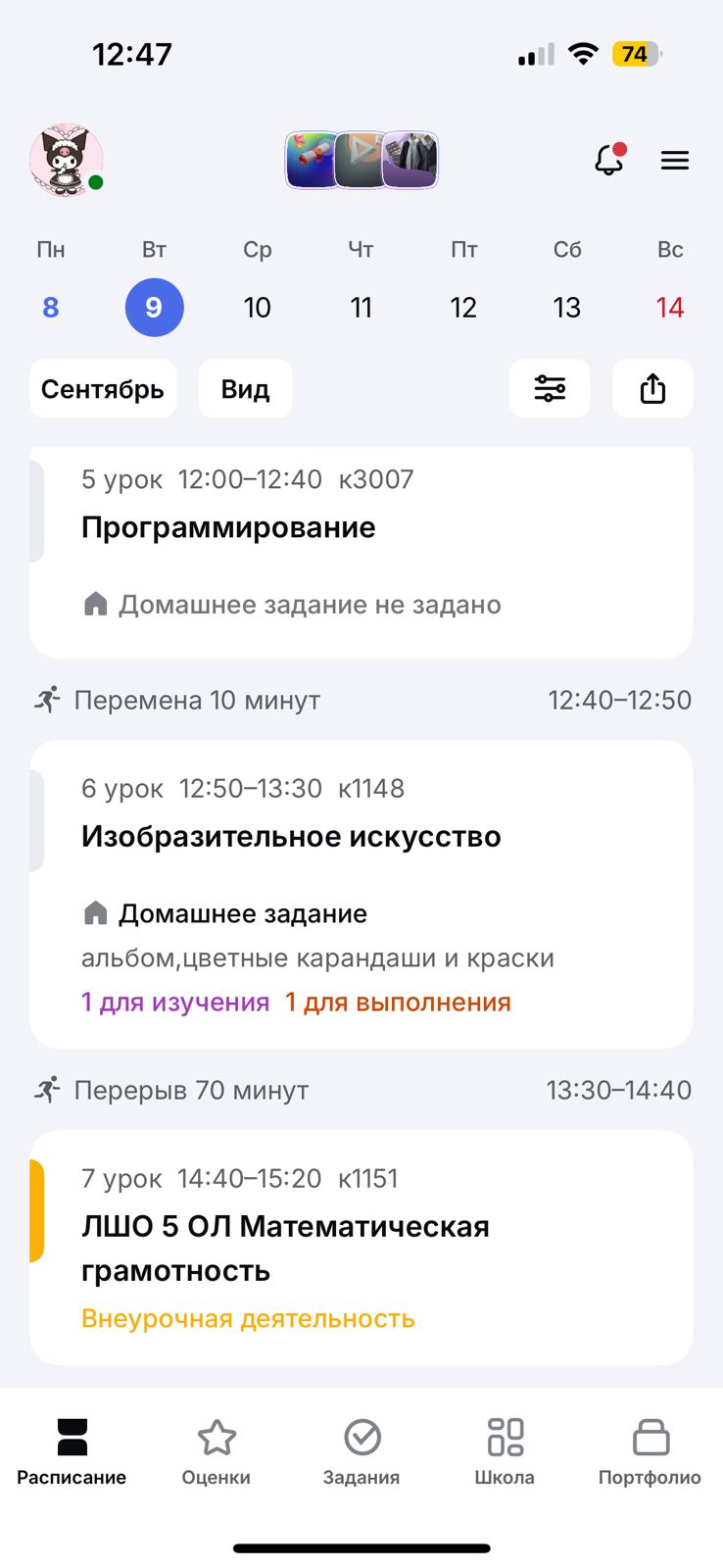This screenshot has height=1568, width=723.
Task: Open the hamburger menu
Action: click(675, 160)
